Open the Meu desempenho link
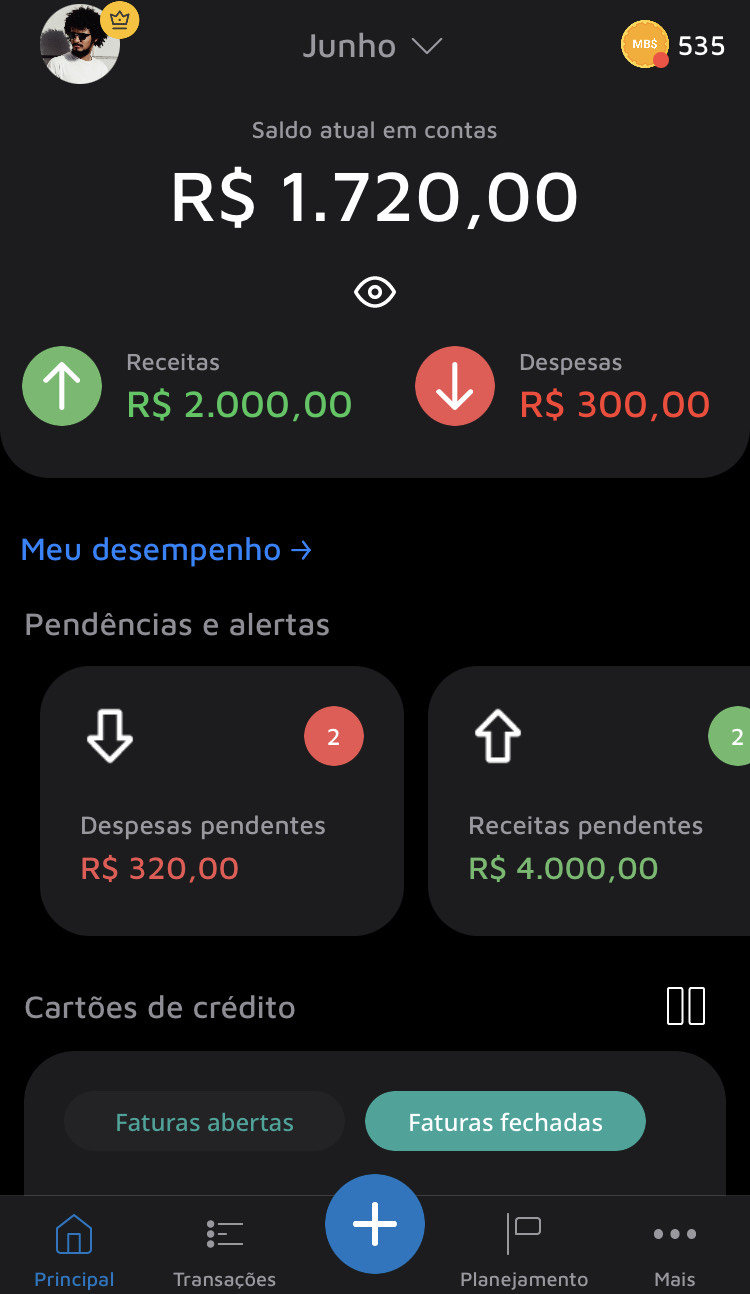Image resolution: width=750 pixels, height=1294 pixels. [166, 549]
